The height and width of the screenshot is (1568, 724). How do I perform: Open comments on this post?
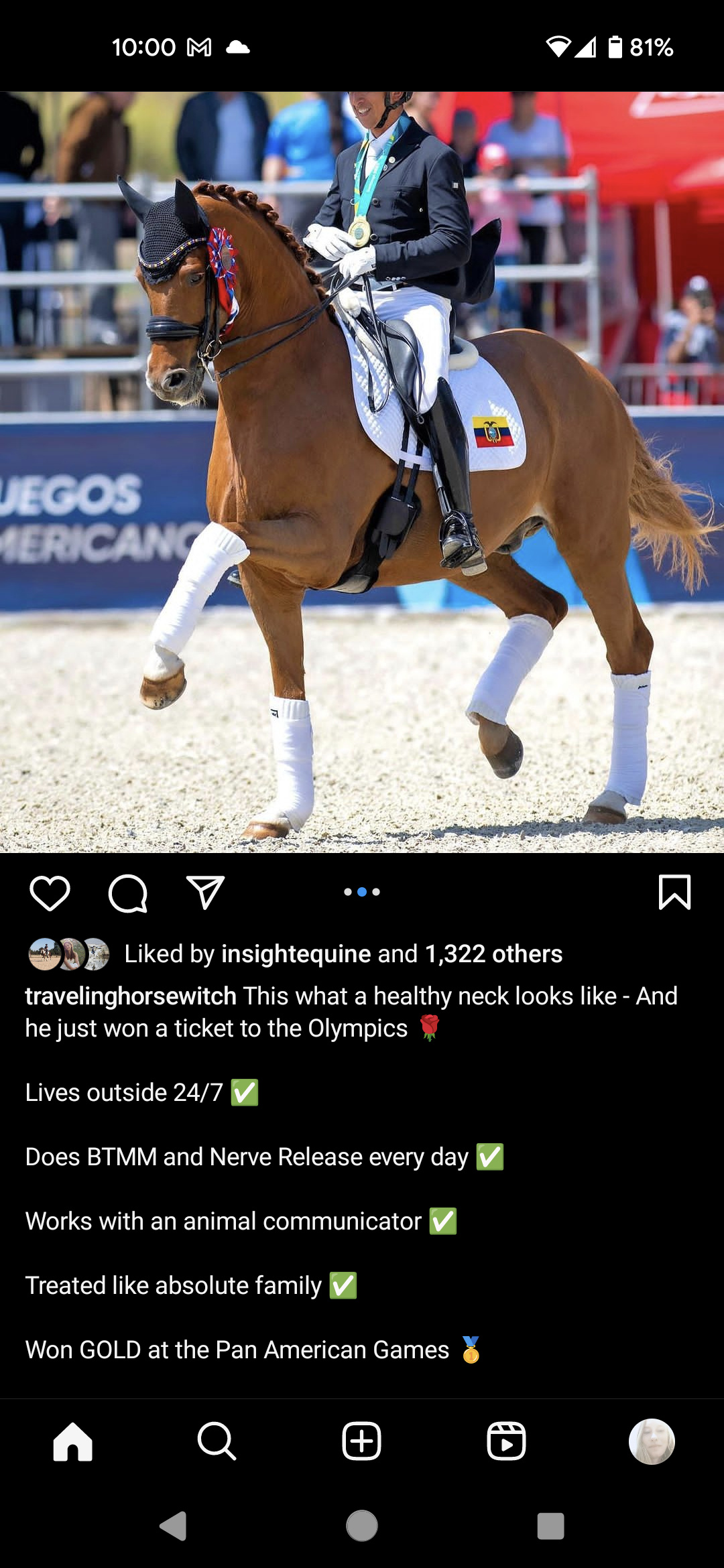pos(127,893)
